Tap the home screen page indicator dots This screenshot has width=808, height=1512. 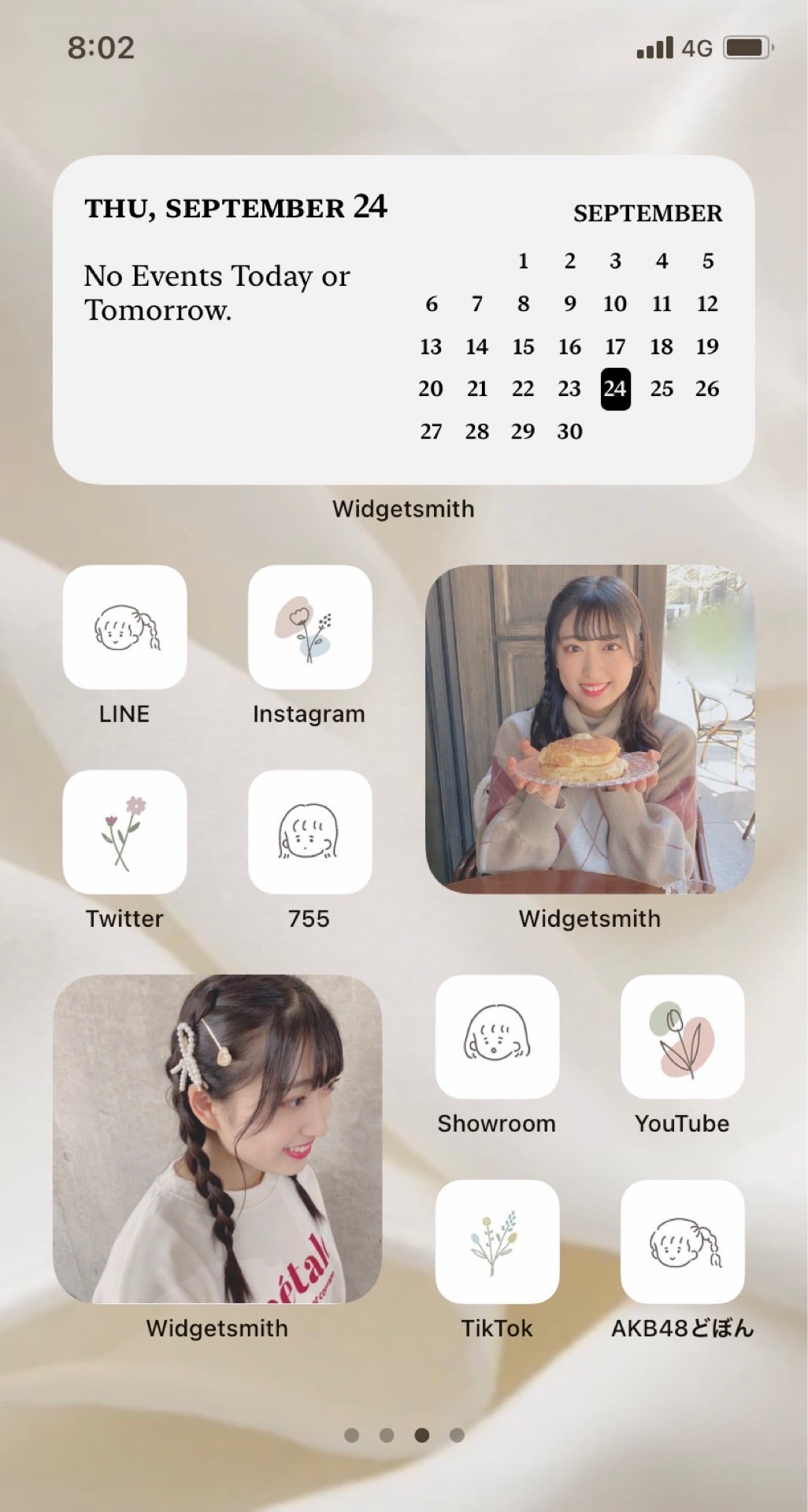pyautogui.click(x=404, y=1435)
